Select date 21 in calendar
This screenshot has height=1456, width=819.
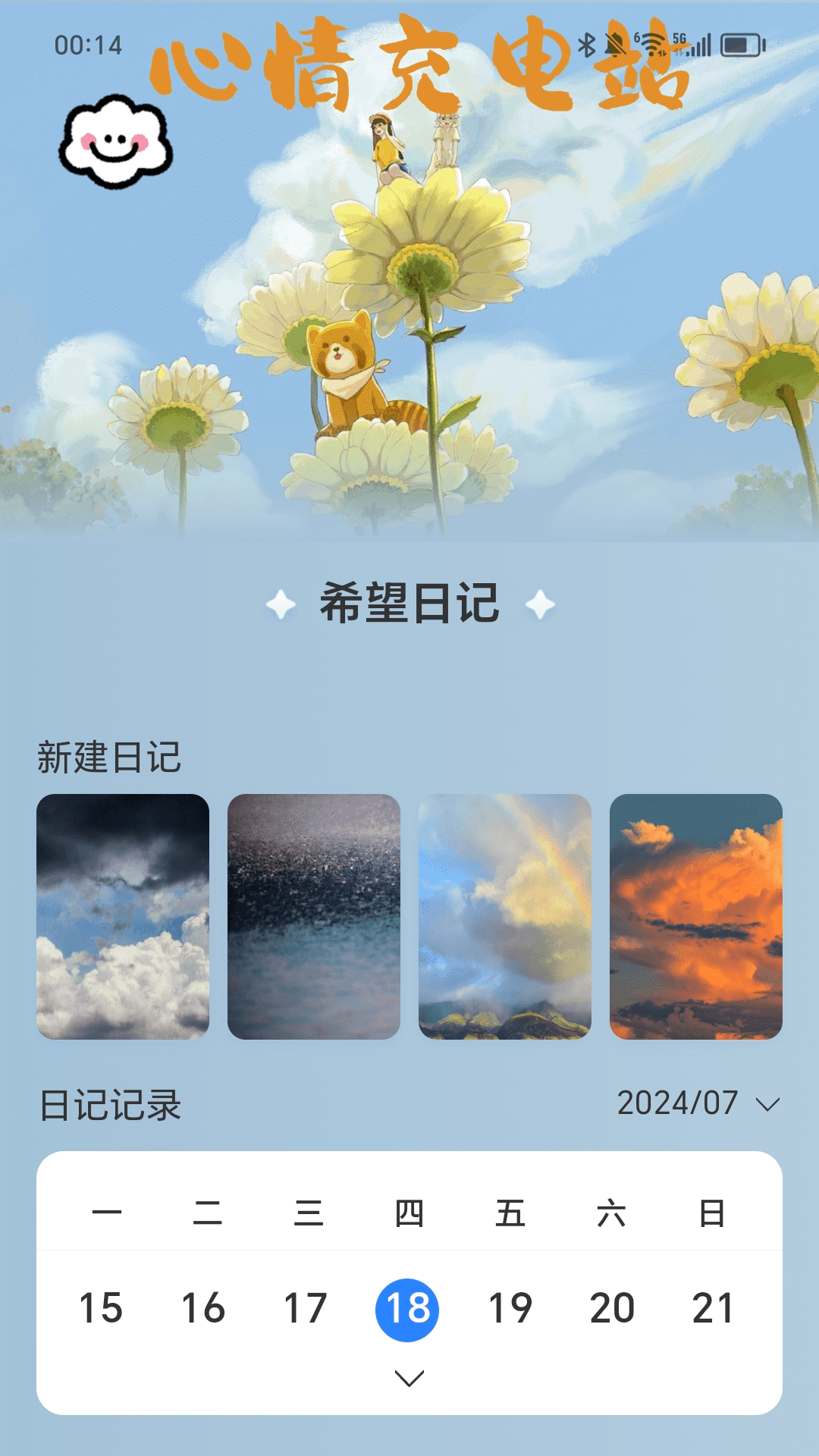713,1309
